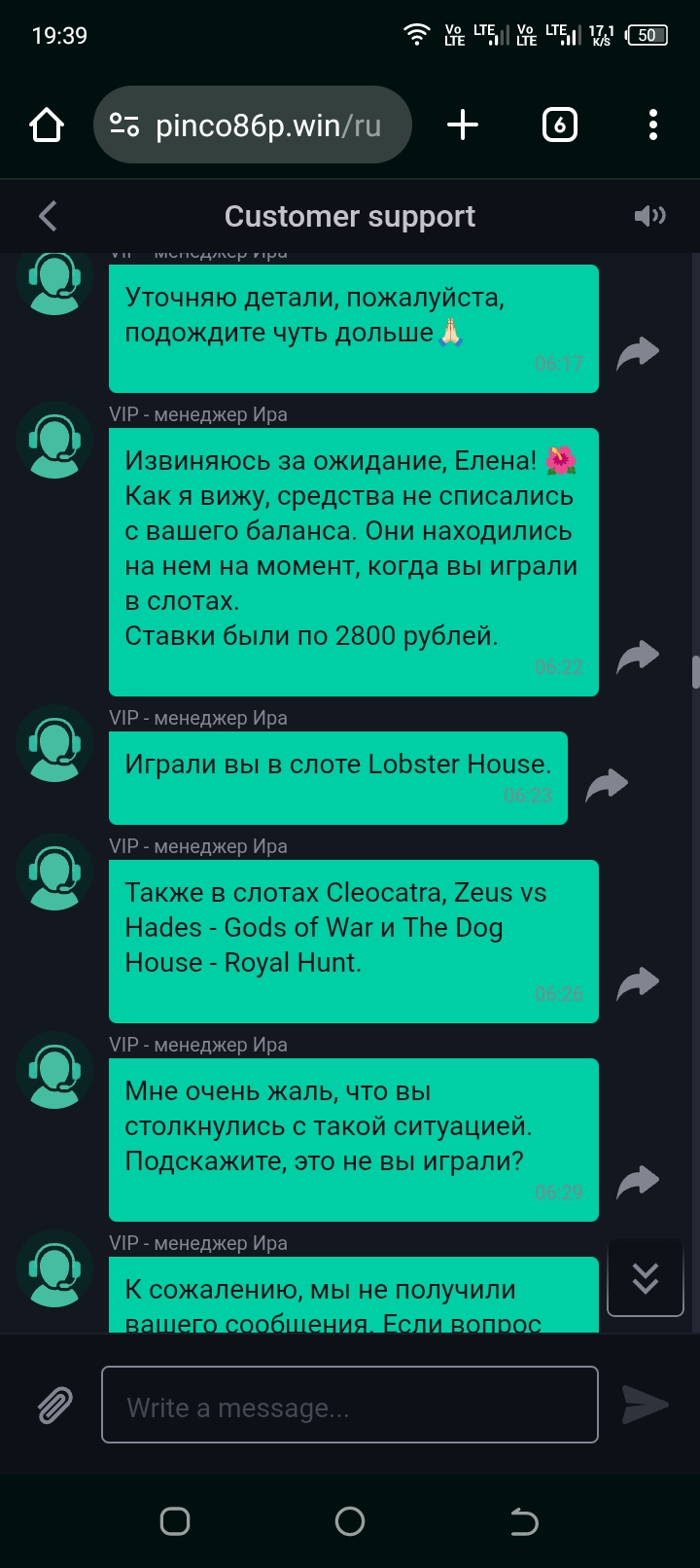Go to the phone home screen
700x1568 pixels.
coord(350,1521)
